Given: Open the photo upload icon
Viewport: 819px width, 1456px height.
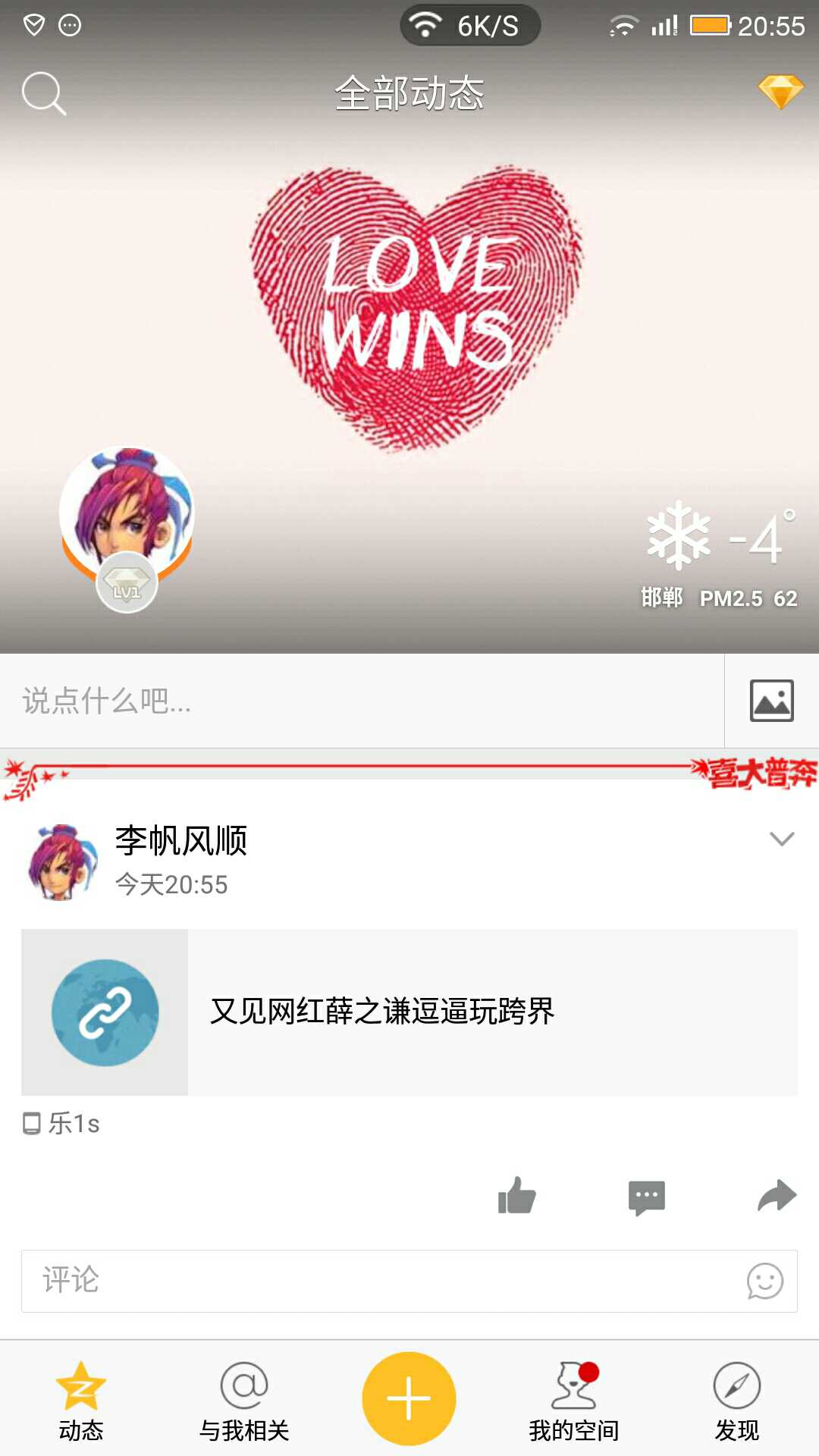Looking at the screenshot, I should [771, 701].
